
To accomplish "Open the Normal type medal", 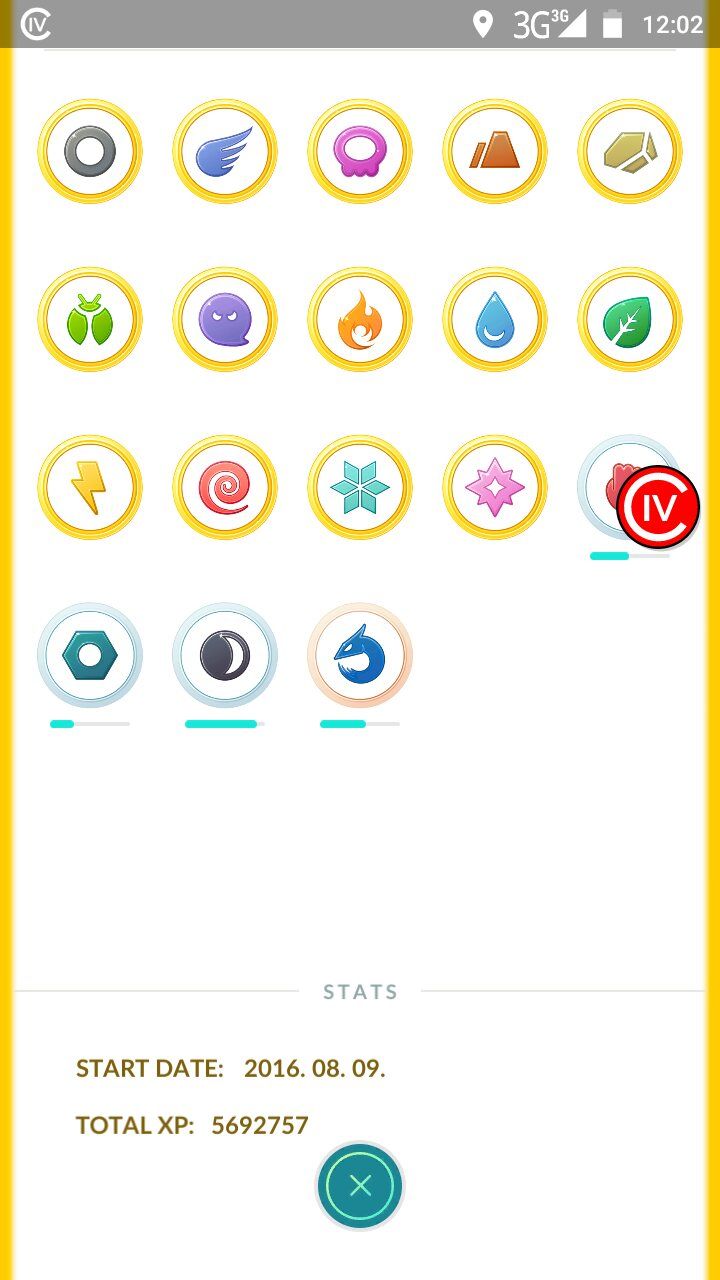I will (90, 152).
